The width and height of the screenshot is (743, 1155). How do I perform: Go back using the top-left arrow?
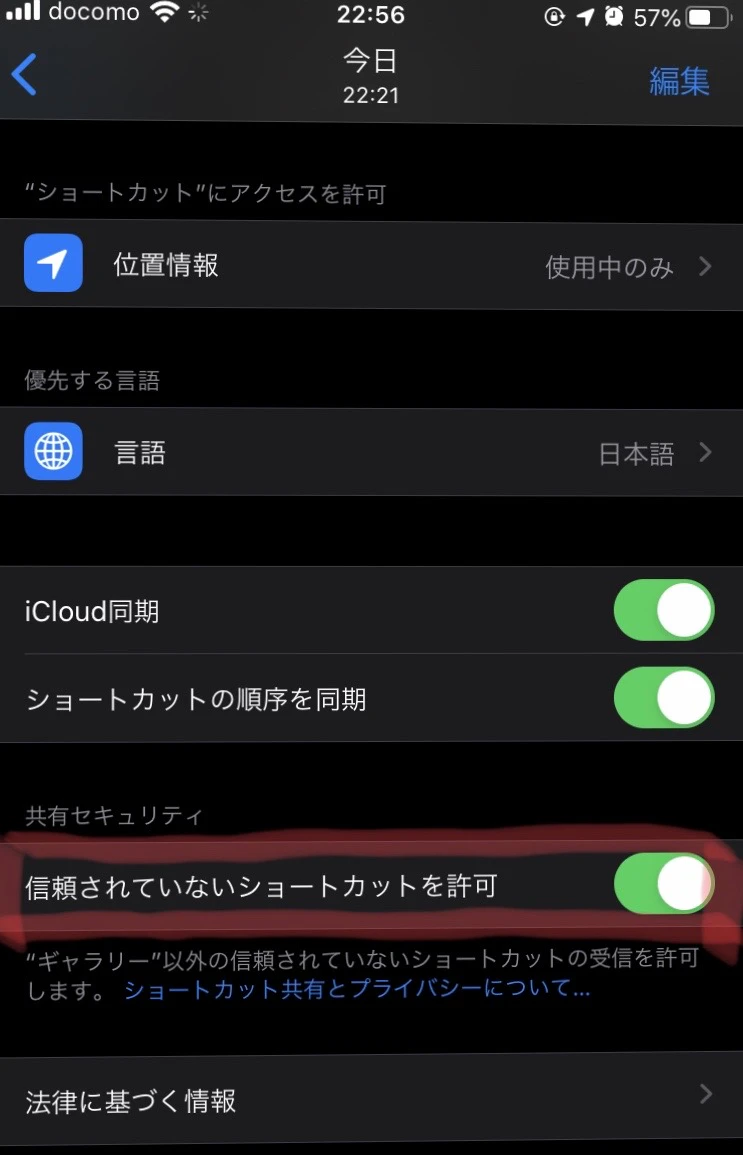coord(24,75)
